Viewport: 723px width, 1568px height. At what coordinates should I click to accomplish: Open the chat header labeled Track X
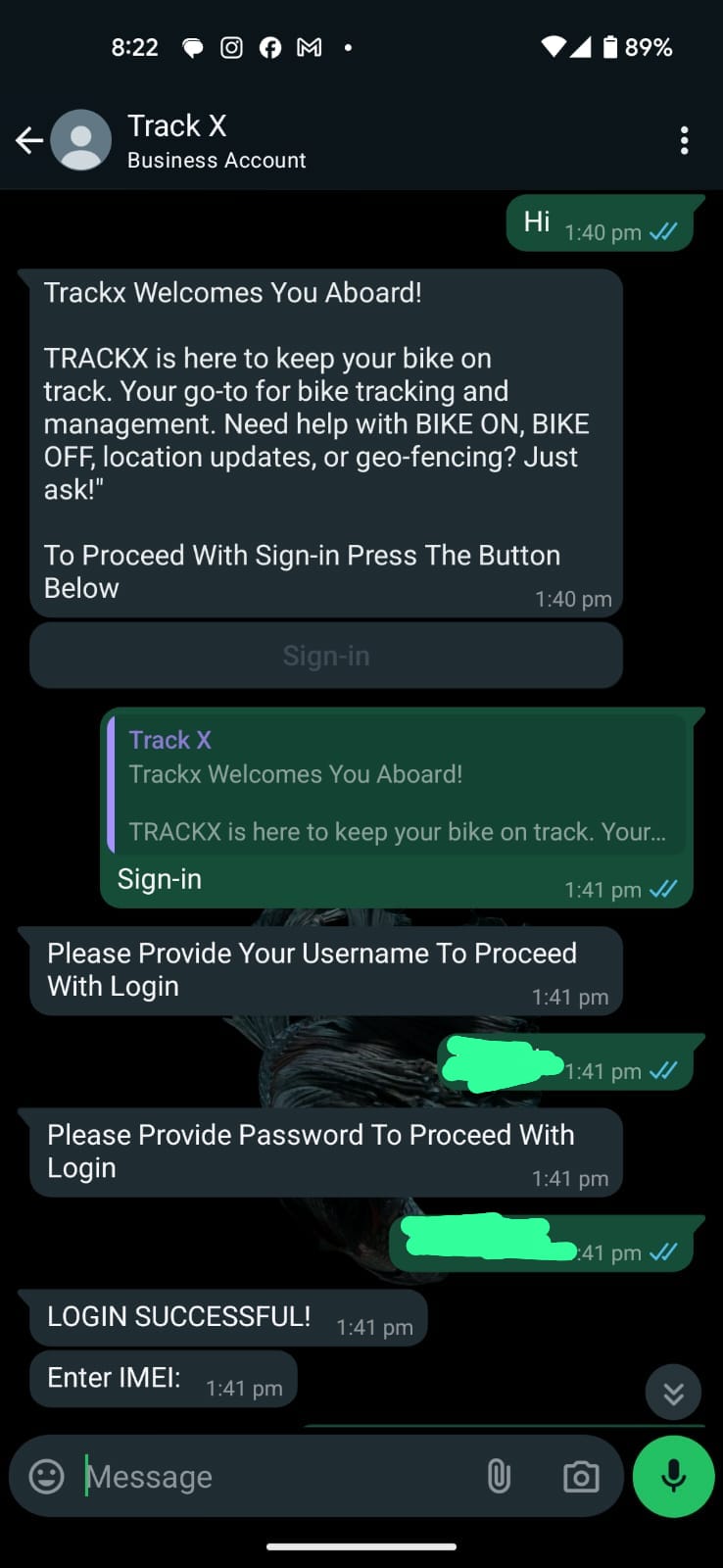pos(176,125)
